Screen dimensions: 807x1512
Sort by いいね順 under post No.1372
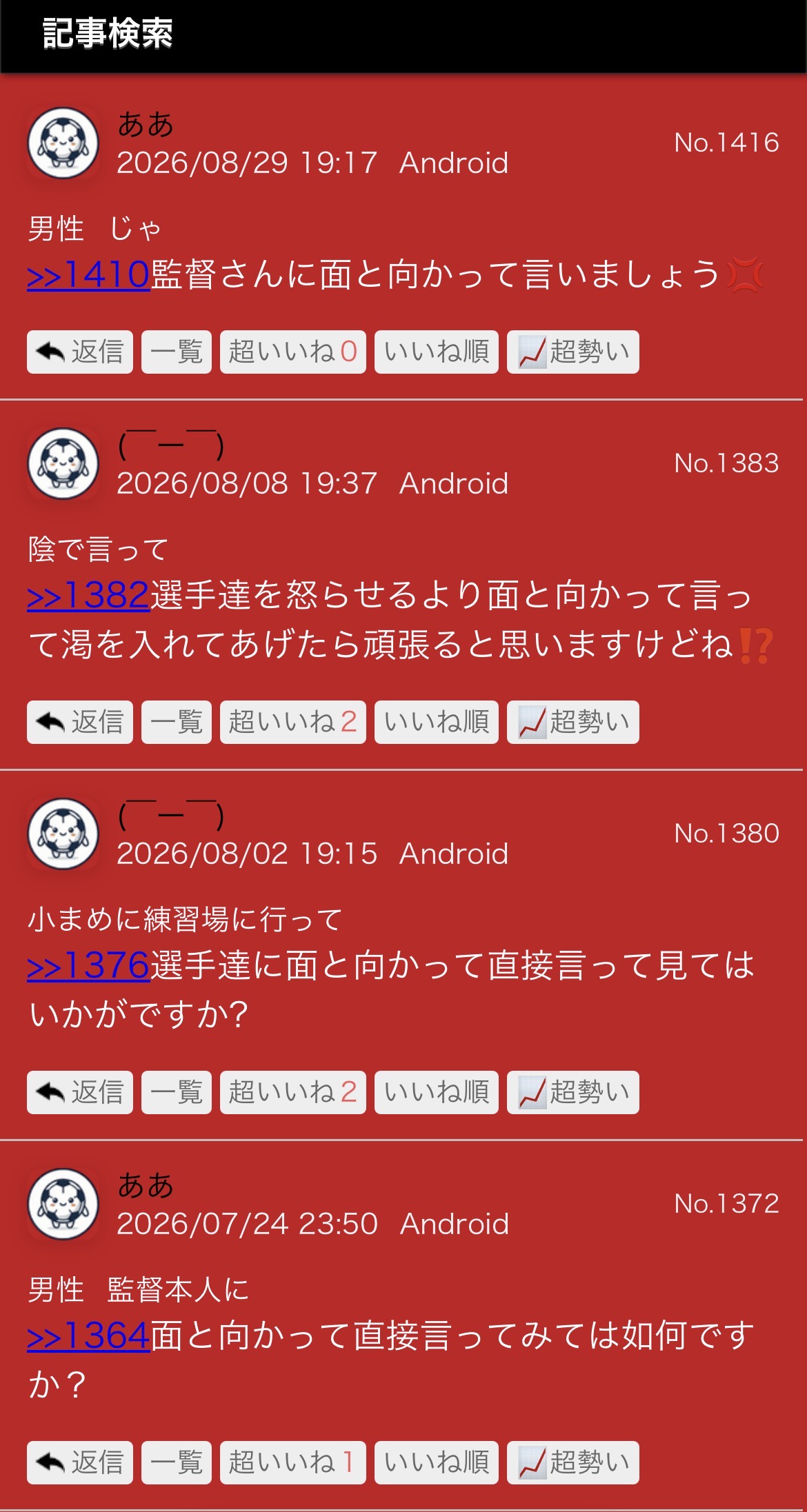tap(437, 1463)
